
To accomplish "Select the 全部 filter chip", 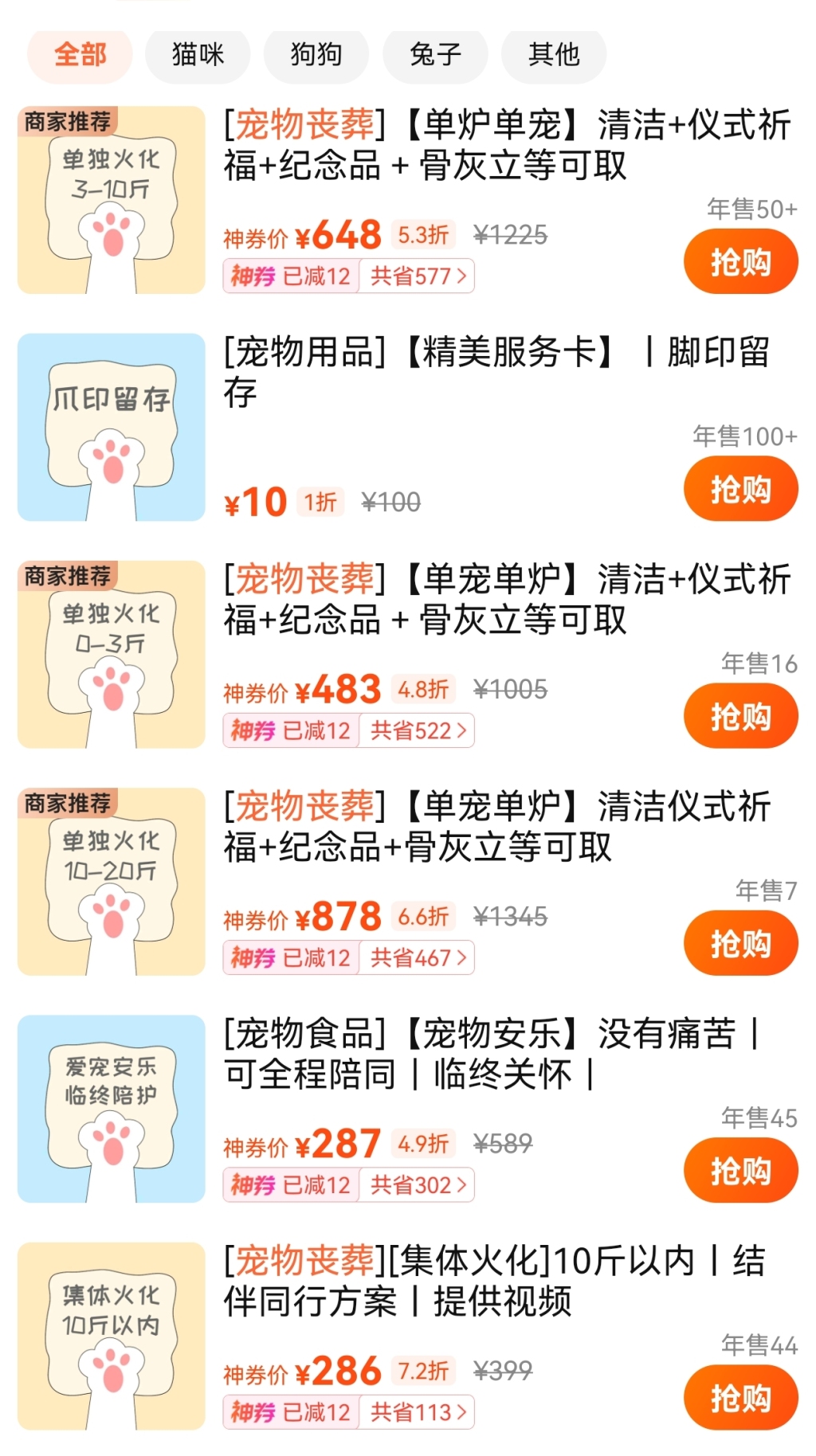I will click(x=80, y=55).
